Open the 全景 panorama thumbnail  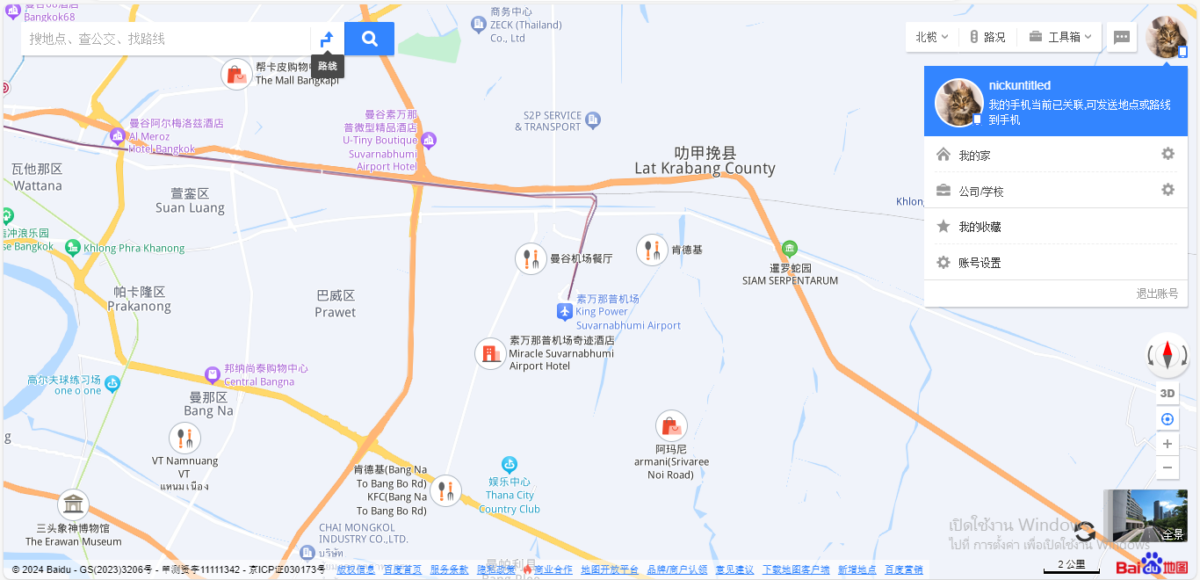click(x=1145, y=517)
